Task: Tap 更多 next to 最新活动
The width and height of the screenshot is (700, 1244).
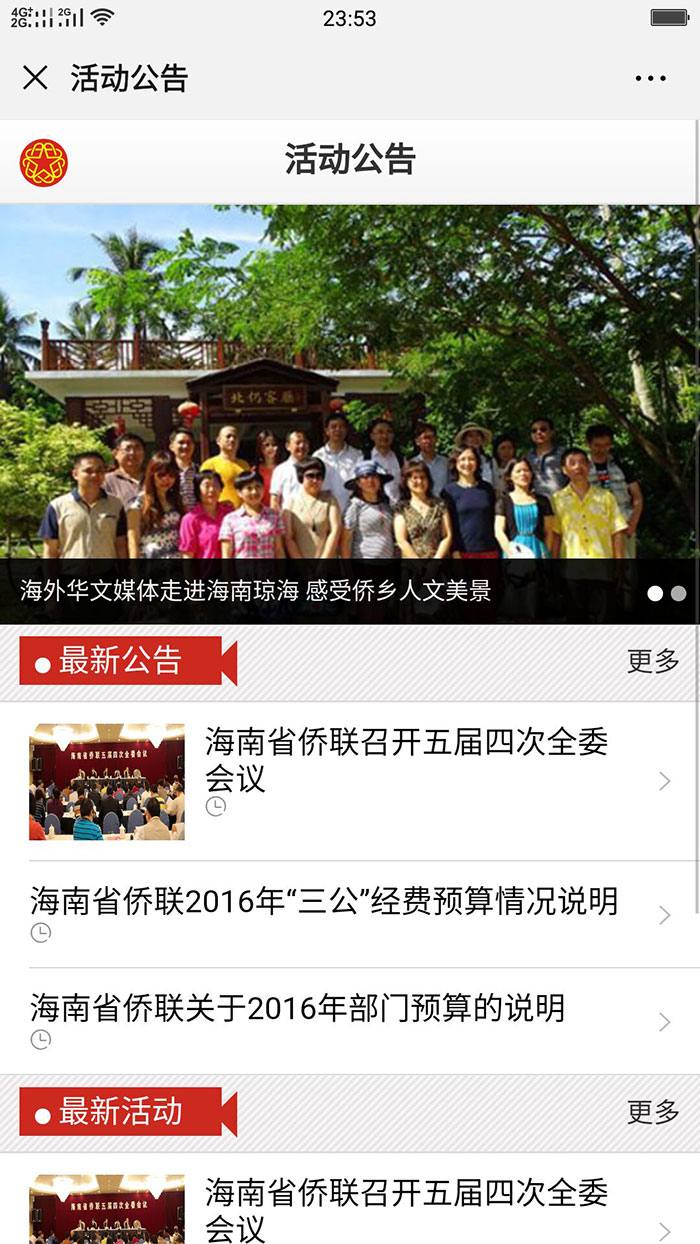Action: (x=653, y=1111)
